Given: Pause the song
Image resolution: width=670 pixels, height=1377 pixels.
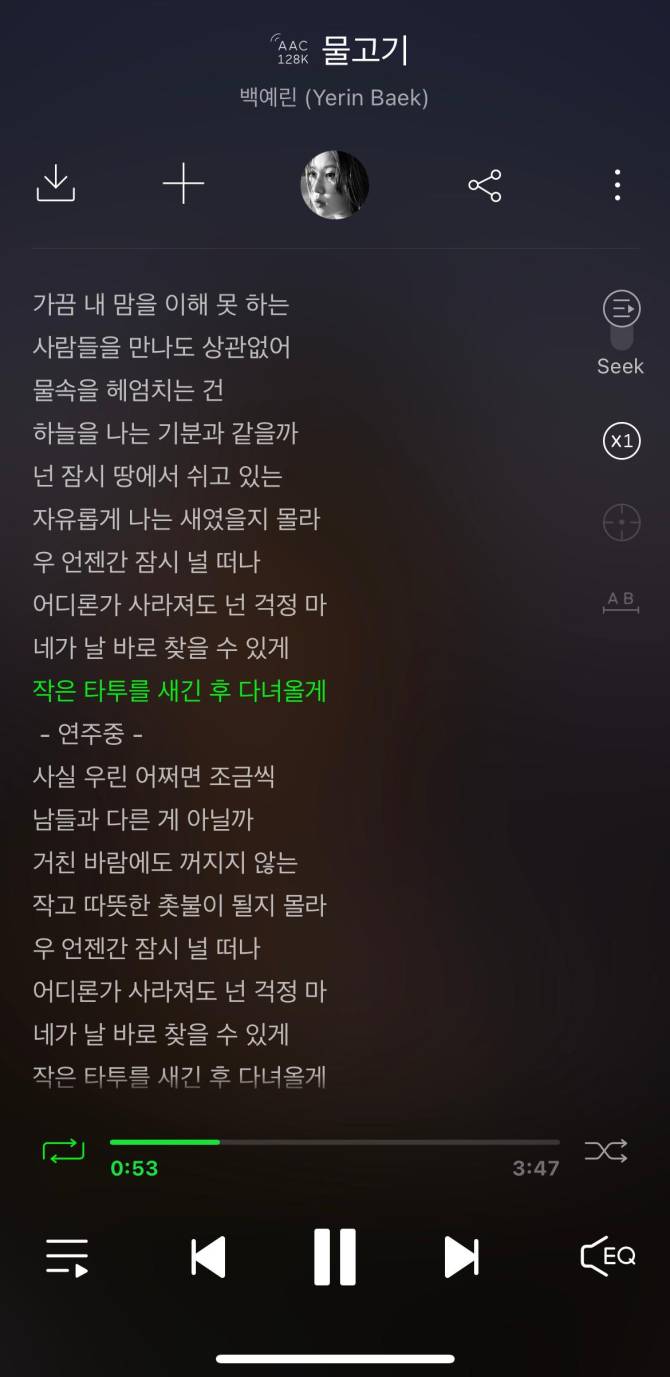Looking at the screenshot, I should 335,1257.
